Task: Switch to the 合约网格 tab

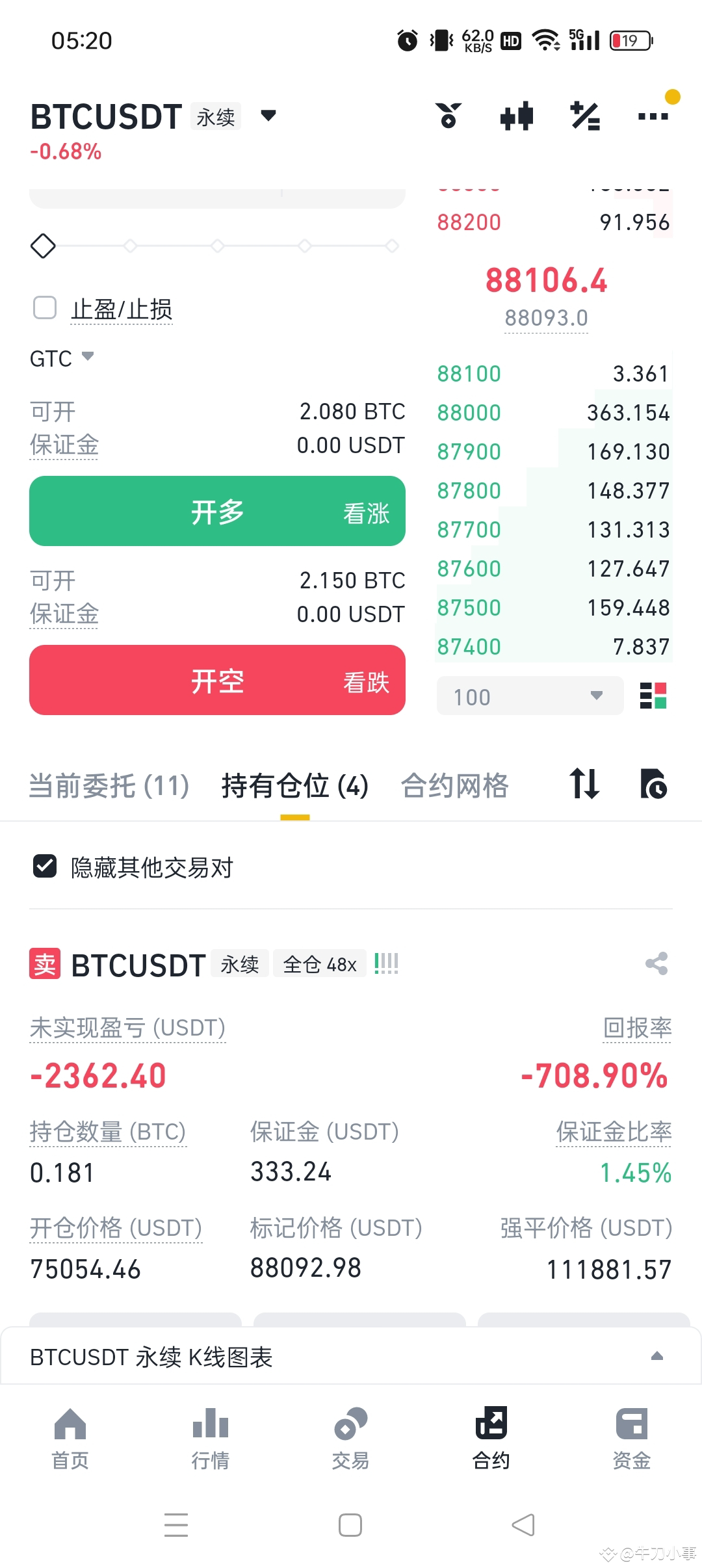Action: [x=455, y=786]
